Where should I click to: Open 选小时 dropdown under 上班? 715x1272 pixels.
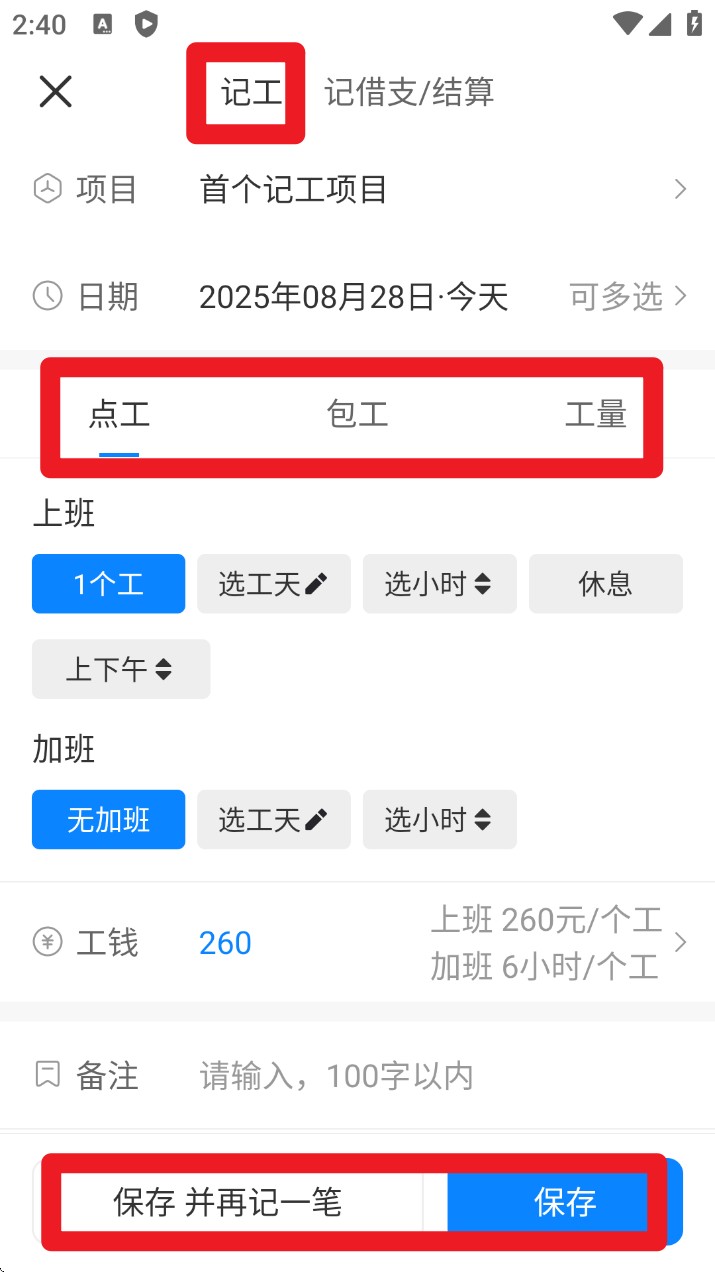(x=440, y=584)
